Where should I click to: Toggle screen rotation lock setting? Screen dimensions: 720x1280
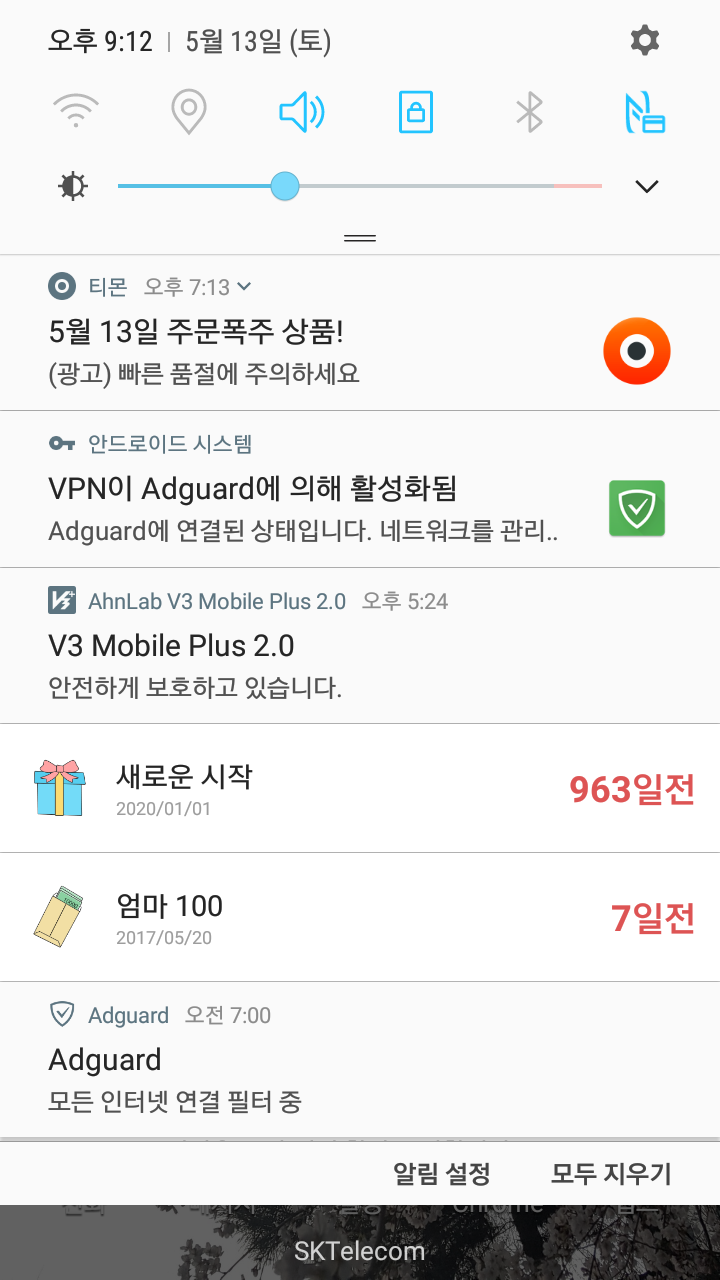point(416,112)
